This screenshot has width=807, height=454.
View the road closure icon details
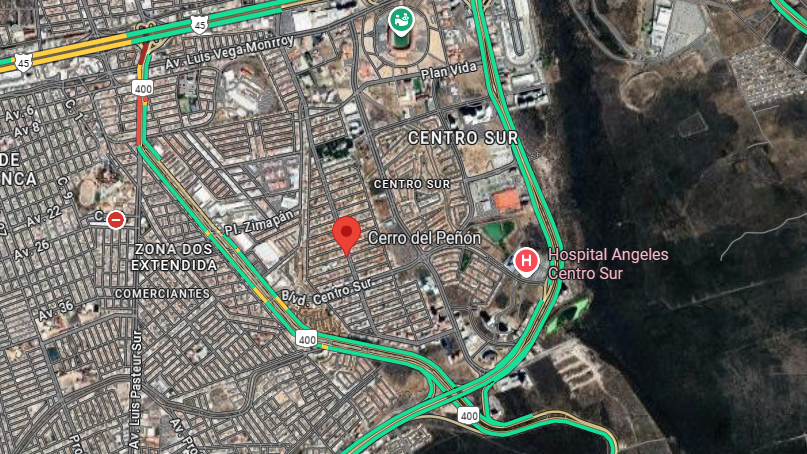click(x=116, y=219)
